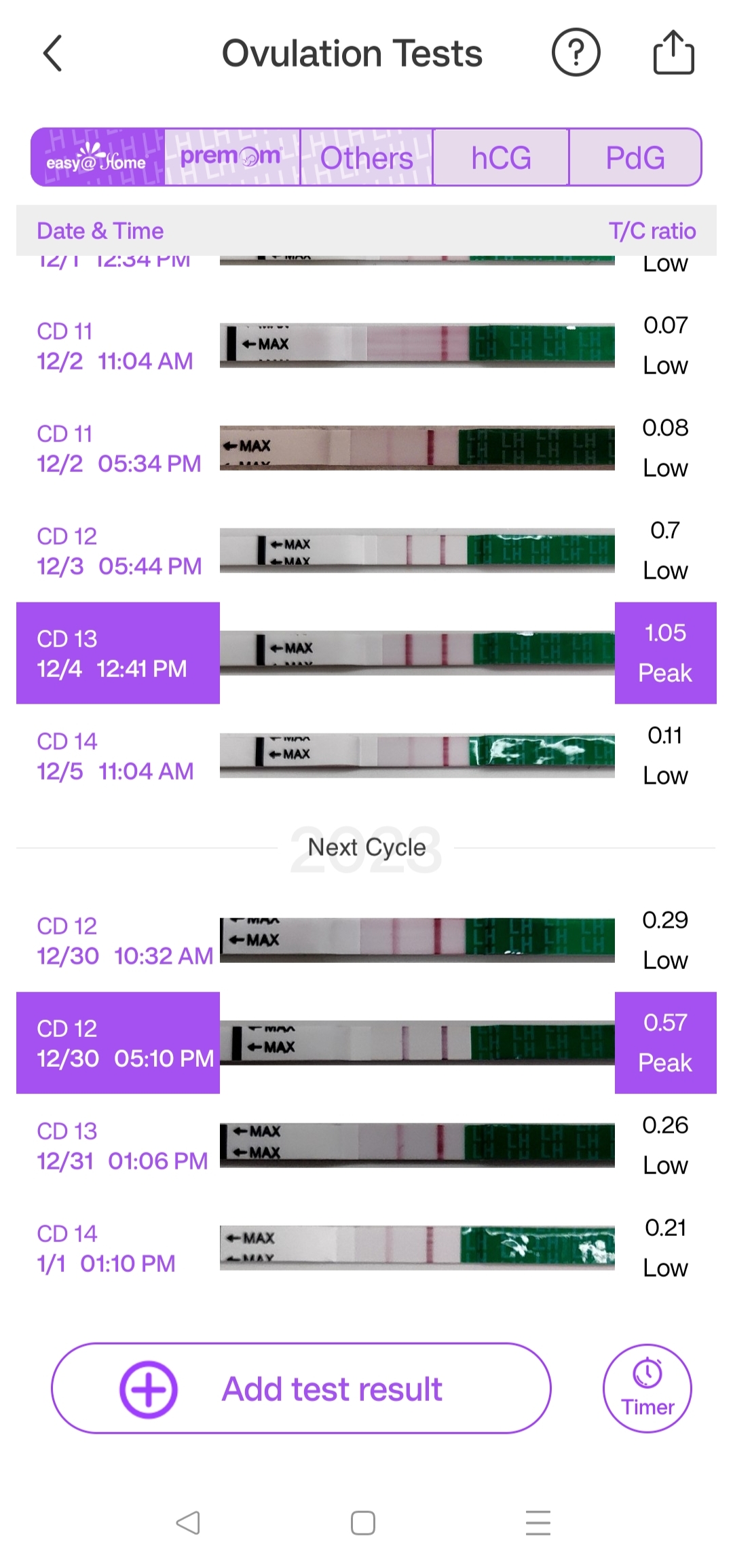Image resolution: width=733 pixels, height=1568 pixels.
Task: Open the 12/2 11:04 AM test entry
Action: tap(366, 346)
